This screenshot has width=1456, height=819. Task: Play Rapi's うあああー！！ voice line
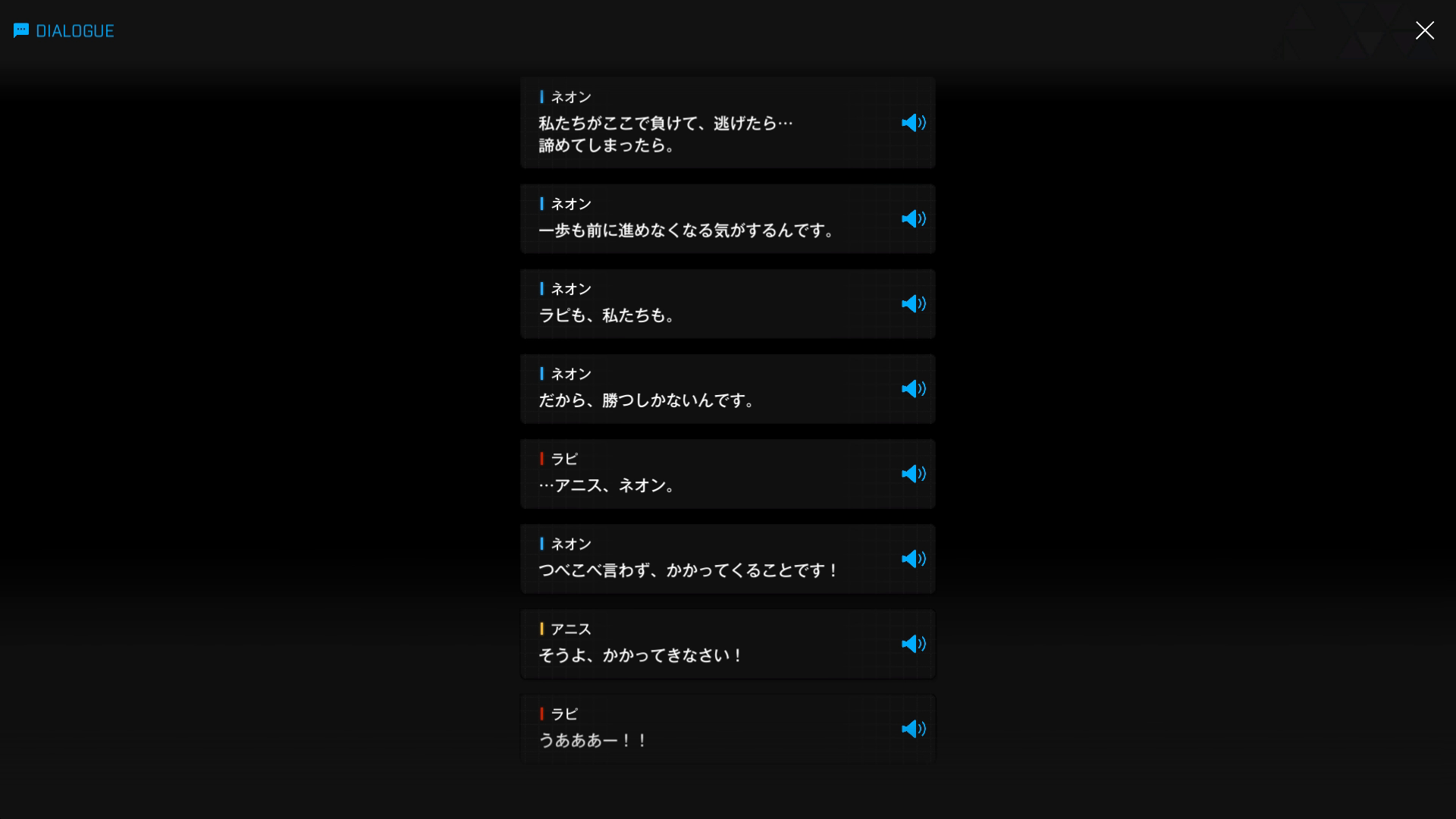pyautogui.click(x=913, y=729)
